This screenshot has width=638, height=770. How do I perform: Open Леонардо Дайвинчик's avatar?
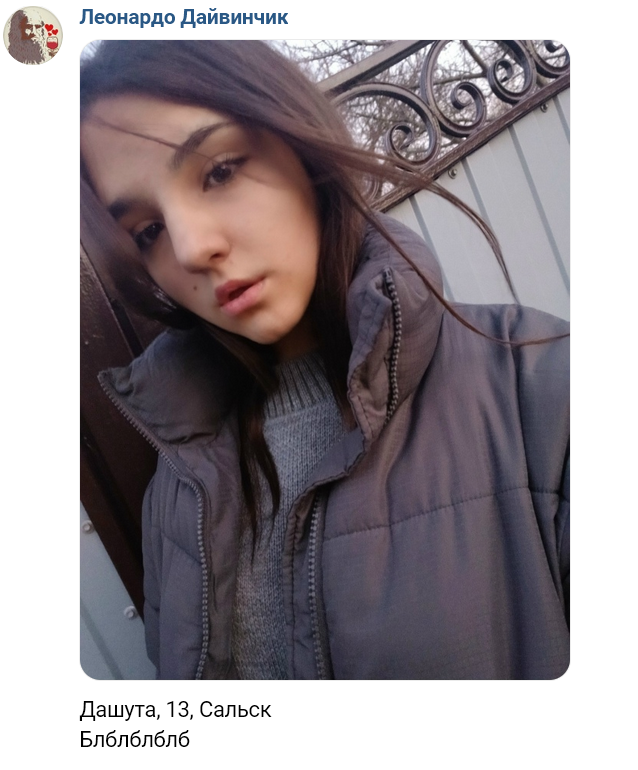[x=33, y=35]
